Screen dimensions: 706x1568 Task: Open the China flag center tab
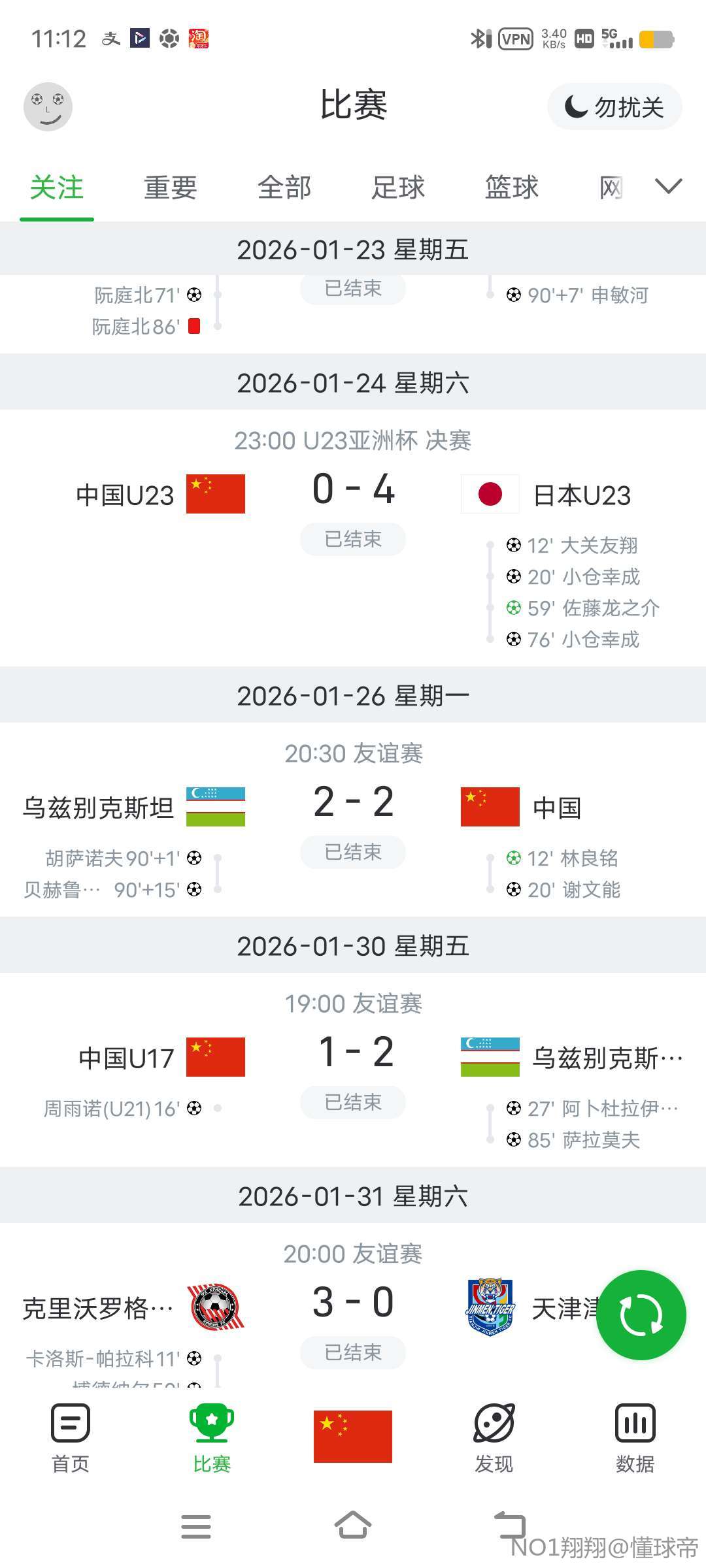(x=353, y=1436)
